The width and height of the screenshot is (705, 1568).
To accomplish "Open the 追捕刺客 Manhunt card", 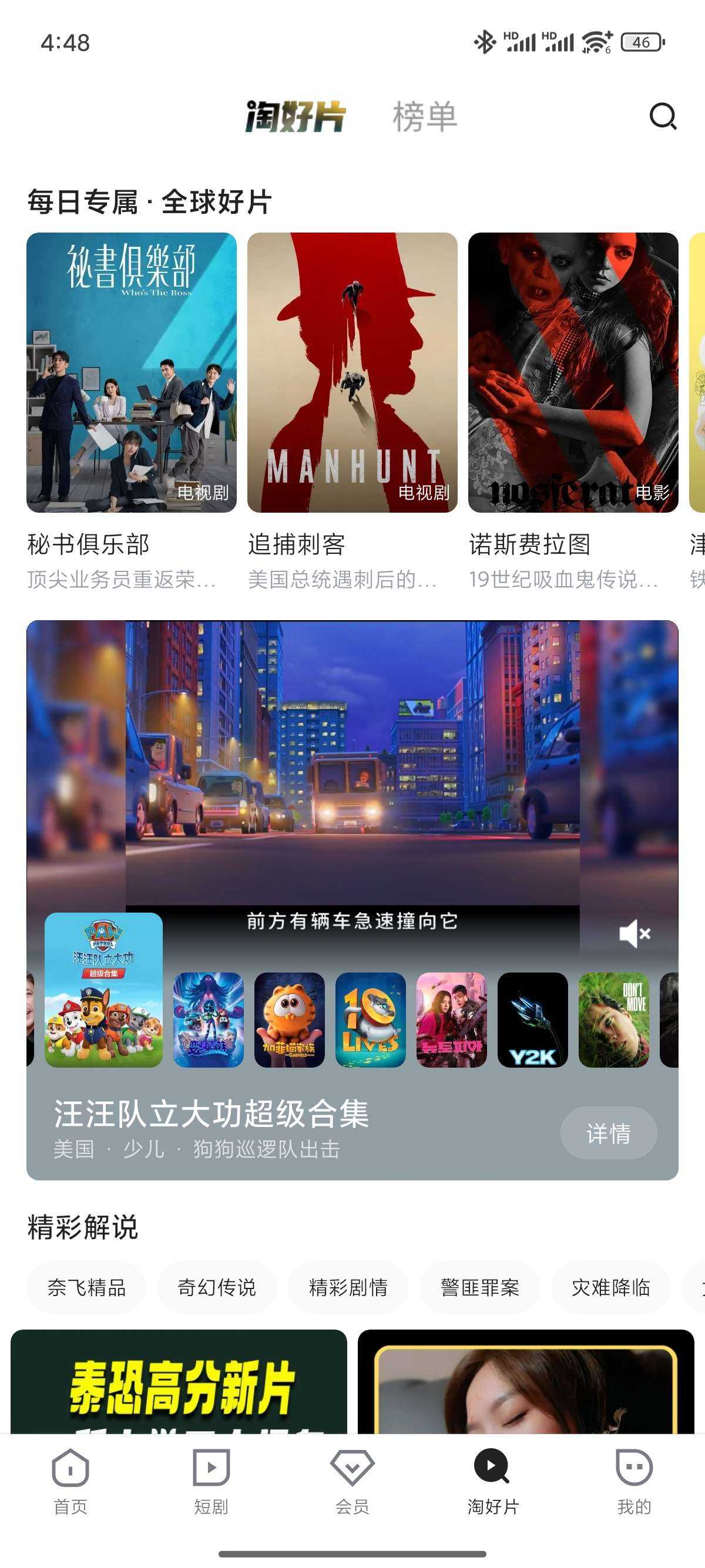I will (x=352, y=372).
